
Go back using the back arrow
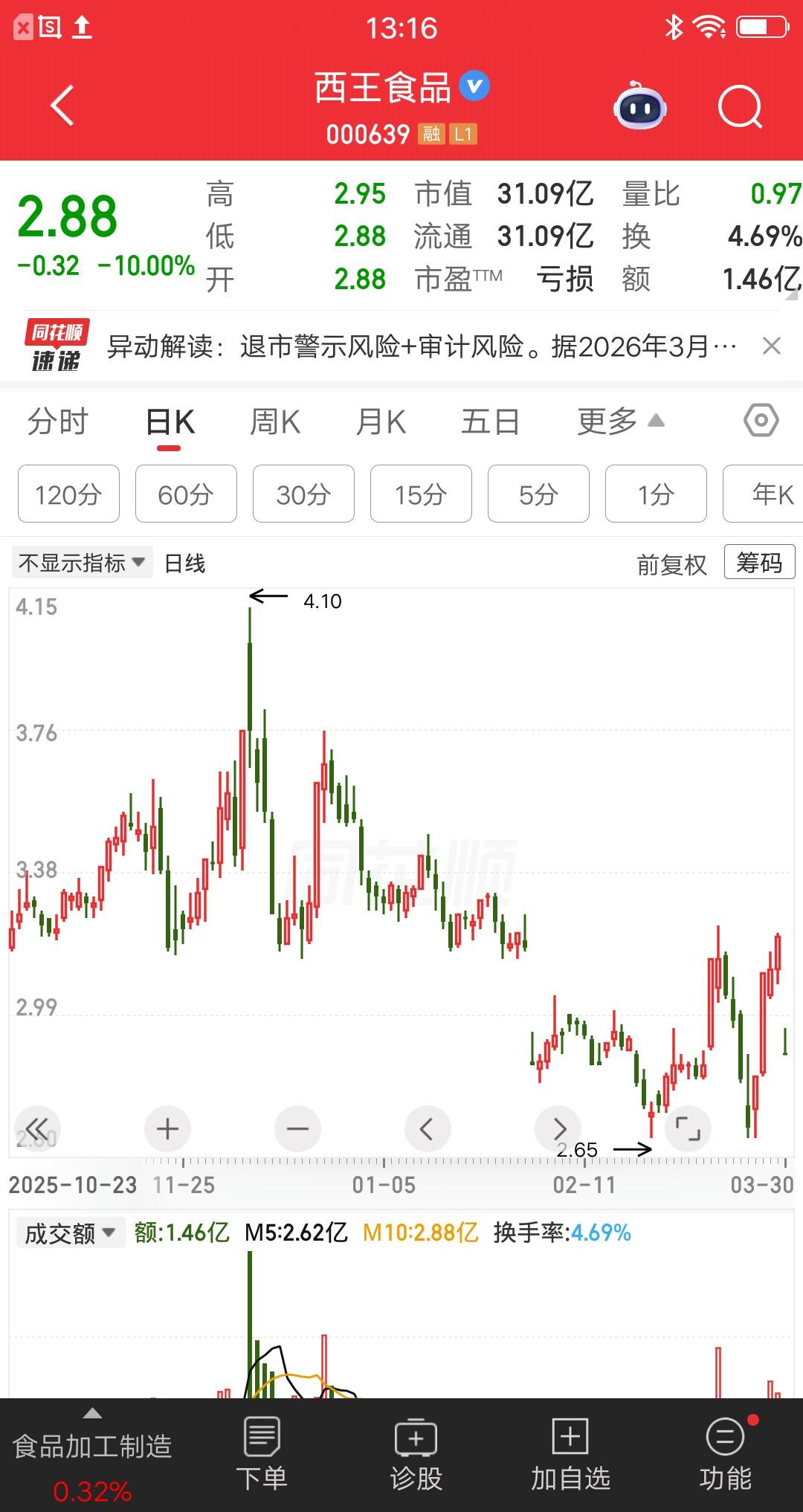coord(62,107)
